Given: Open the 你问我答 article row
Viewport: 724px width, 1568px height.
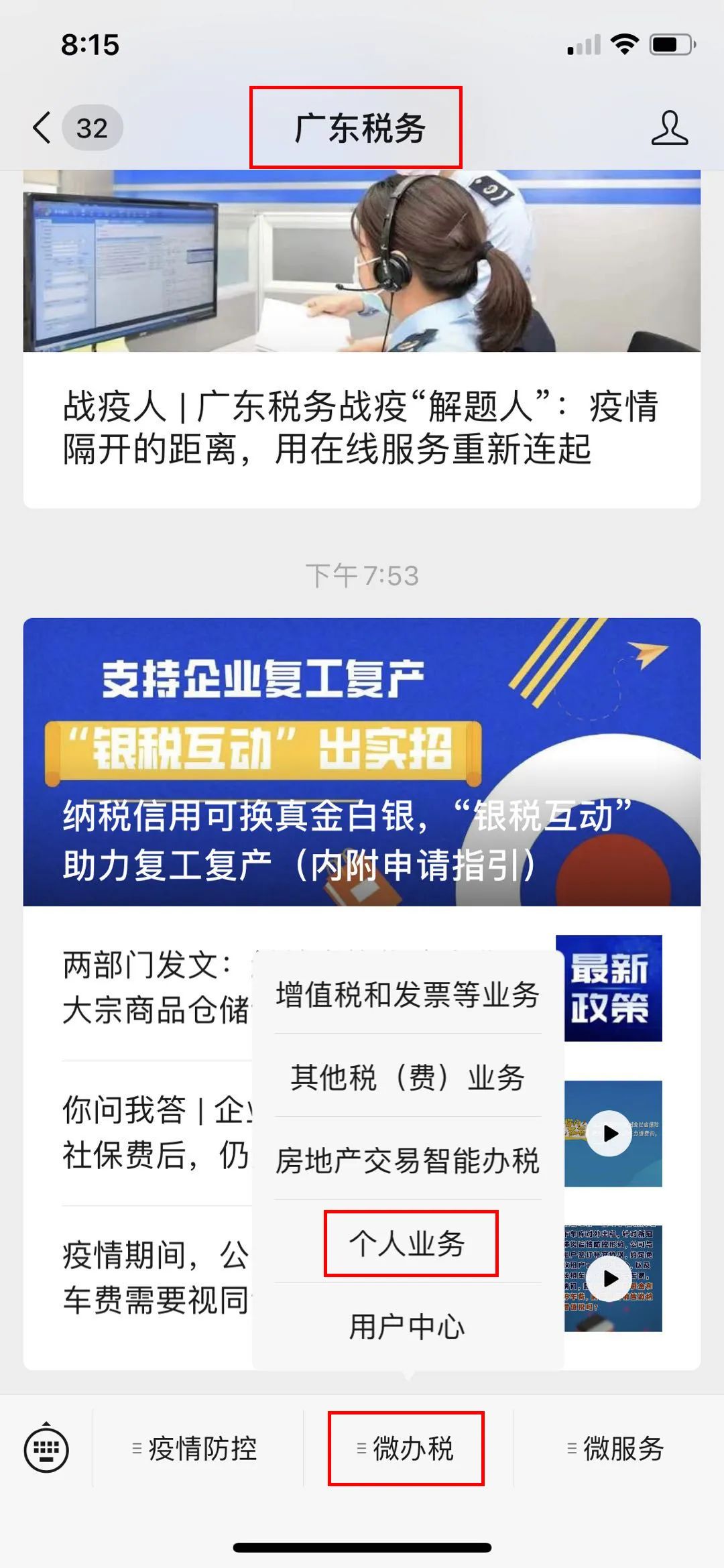Looking at the screenshot, I should tap(154, 1133).
